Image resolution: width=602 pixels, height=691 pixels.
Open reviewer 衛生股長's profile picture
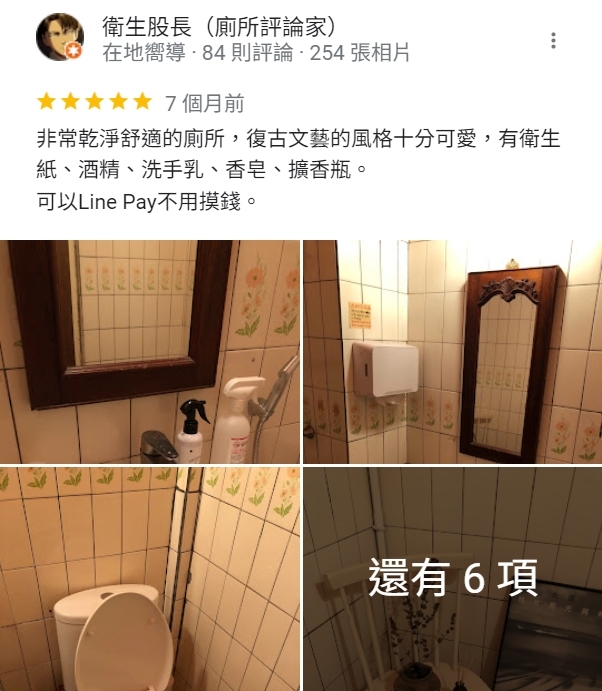(60, 38)
